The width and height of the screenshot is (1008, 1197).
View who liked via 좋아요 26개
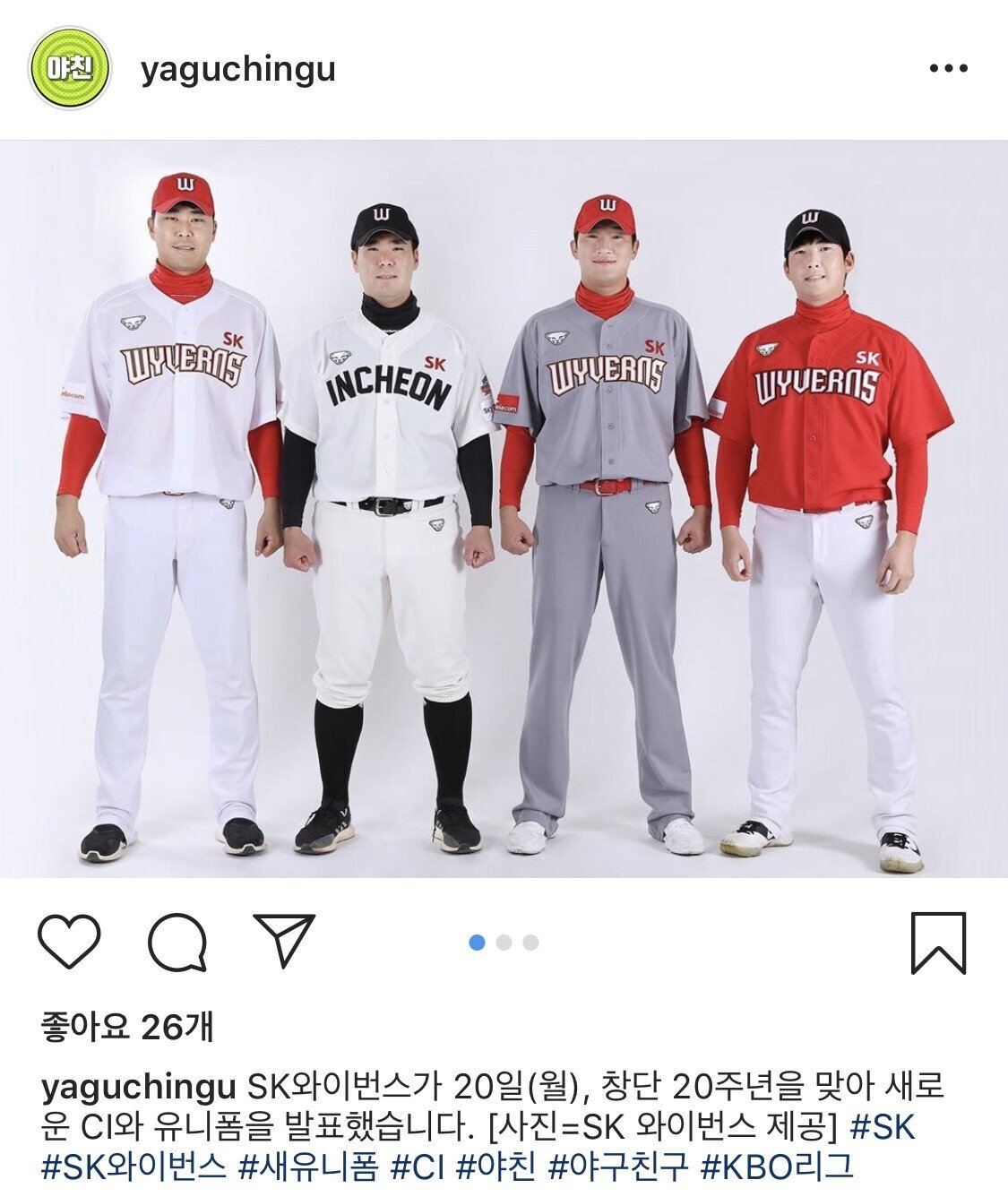pyautogui.click(x=127, y=1027)
